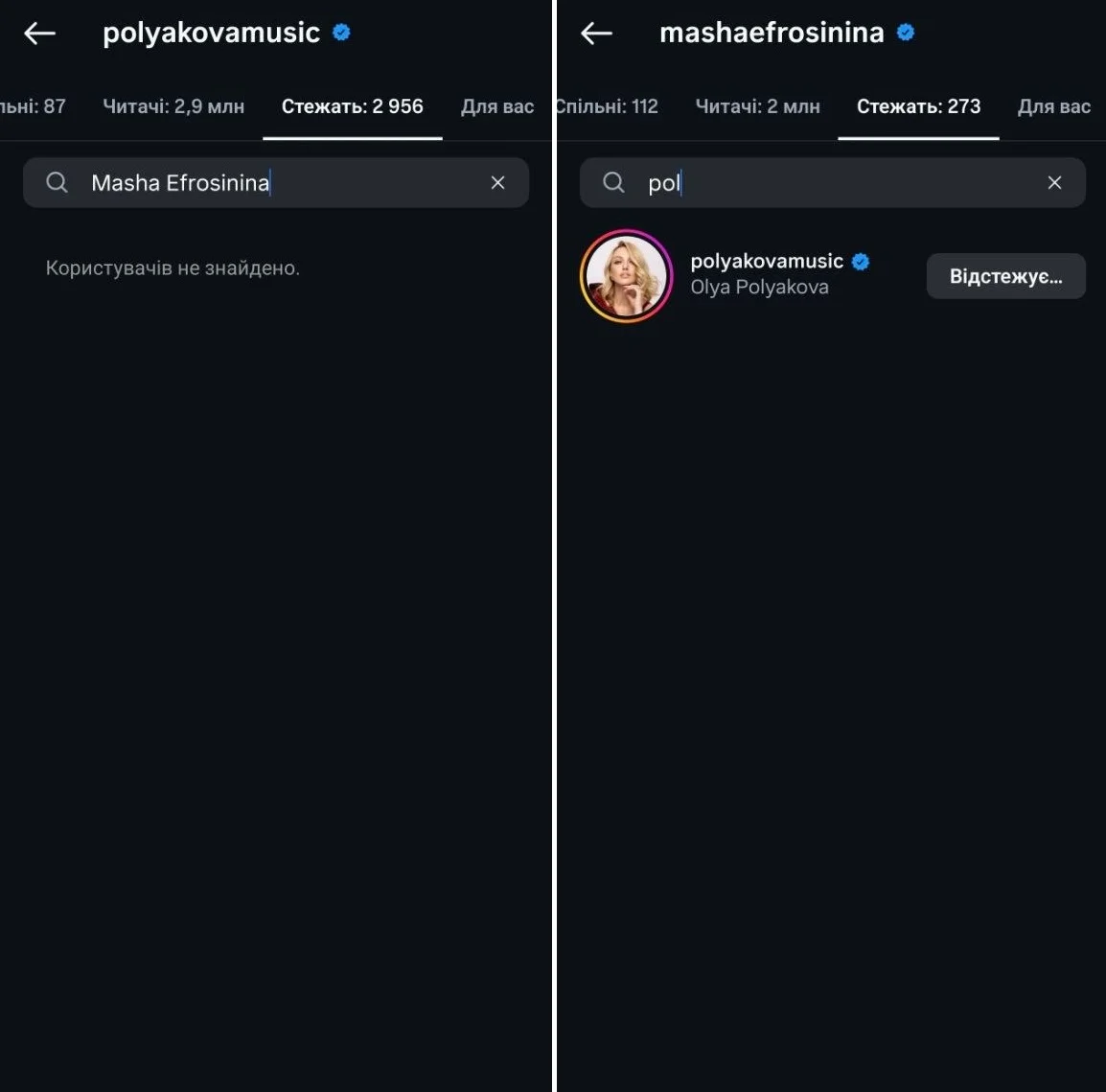Open Читачі: 2,9 млн tab
This screenshot has height=1092, width=1106.
point(173,106)
